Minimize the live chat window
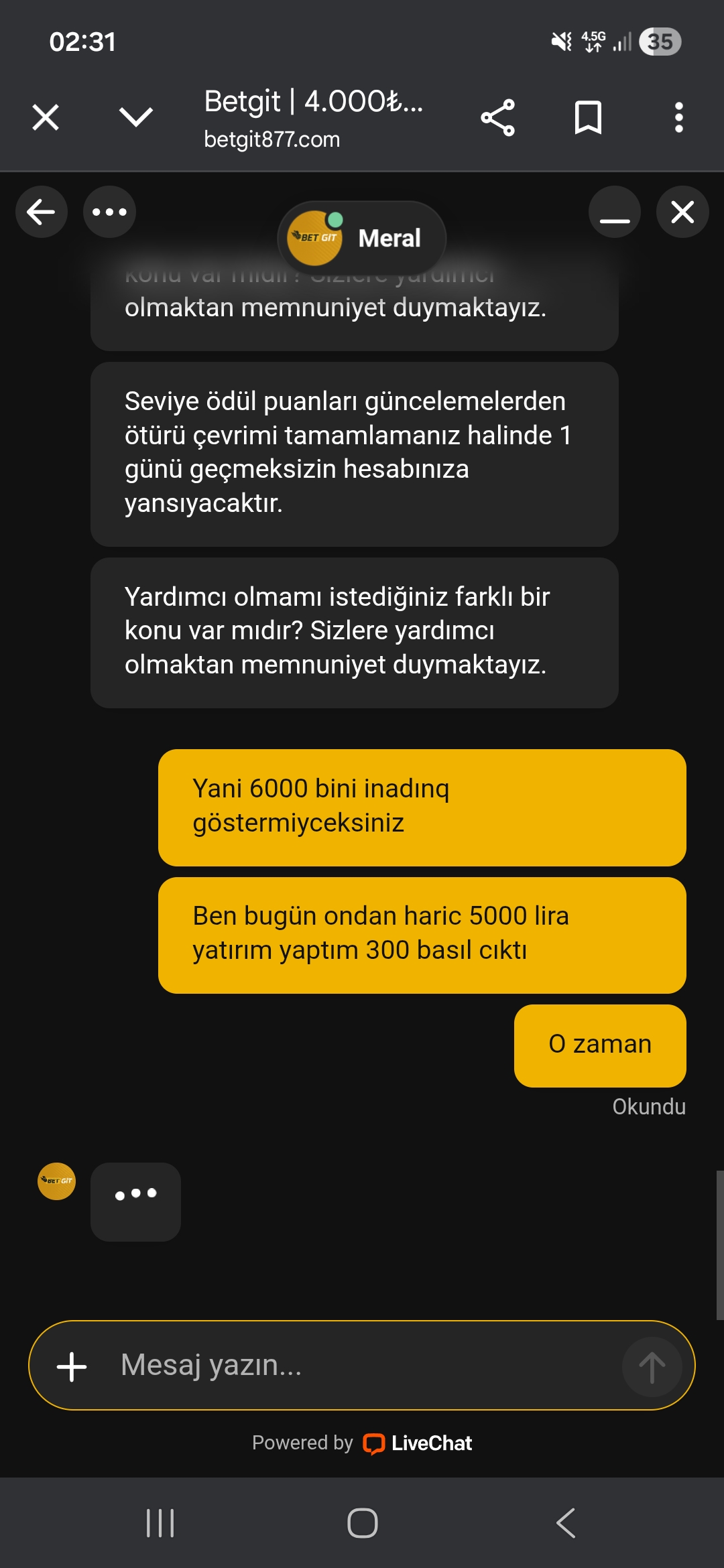Image resolution: width=724 pixels, height=1568 pixels. click(x=614, y=212)
